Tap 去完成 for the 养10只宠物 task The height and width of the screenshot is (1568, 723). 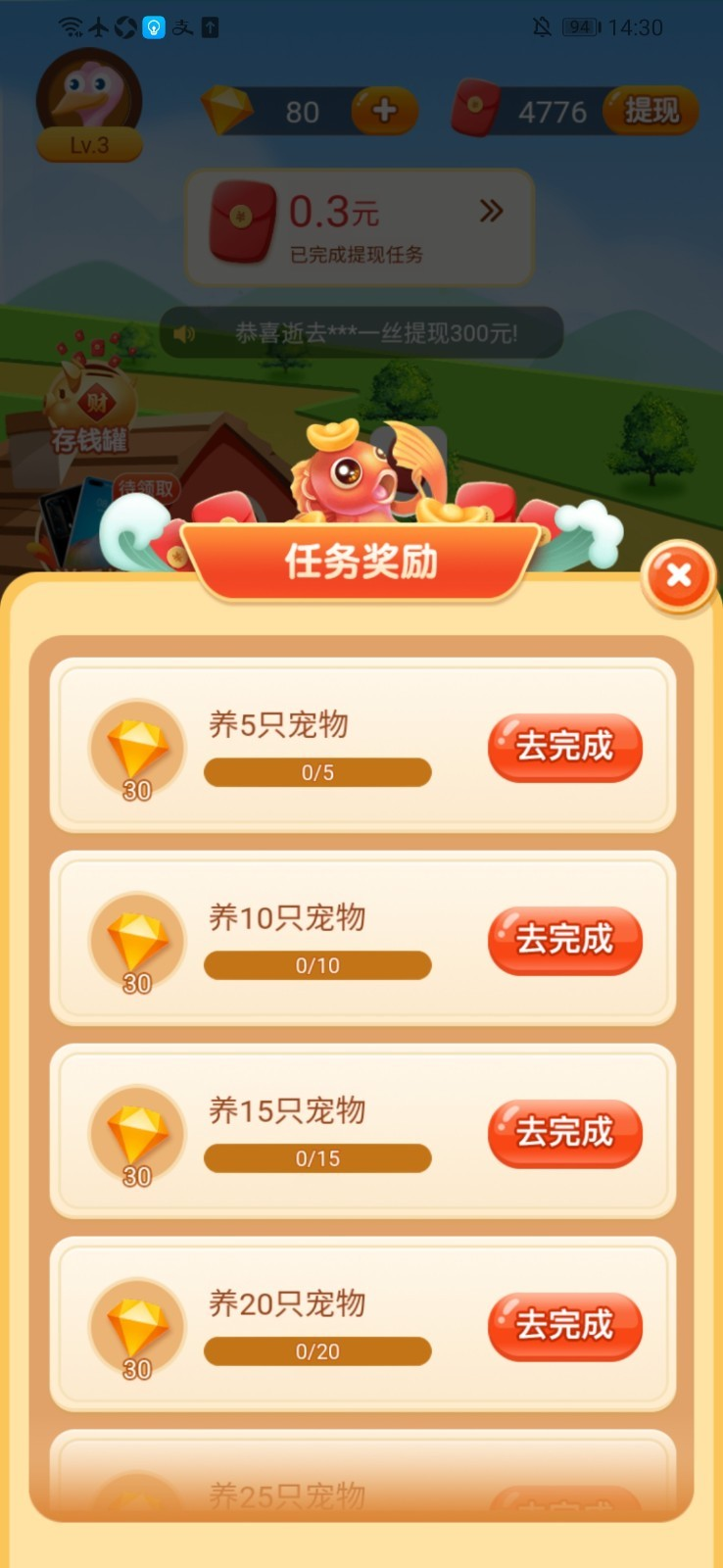564,940
